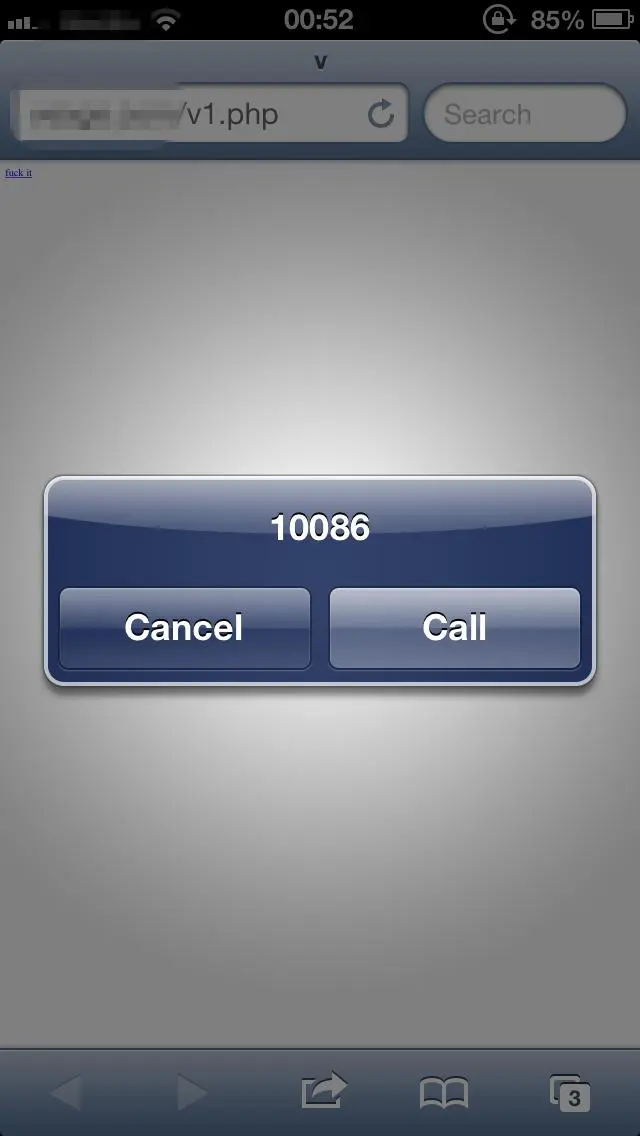Go forward to next page
The width and height of the screenshot is (640, 1136).
pyautogui.click(x=192, y=1092)
